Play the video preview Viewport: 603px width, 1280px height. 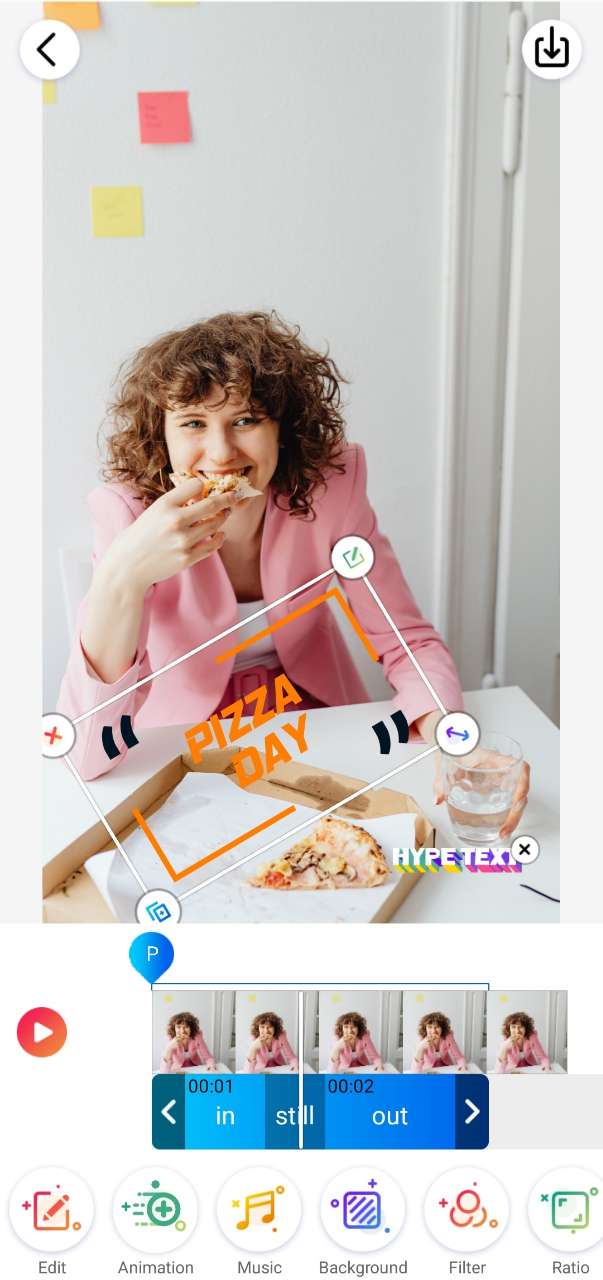(x=42, y=1032)
